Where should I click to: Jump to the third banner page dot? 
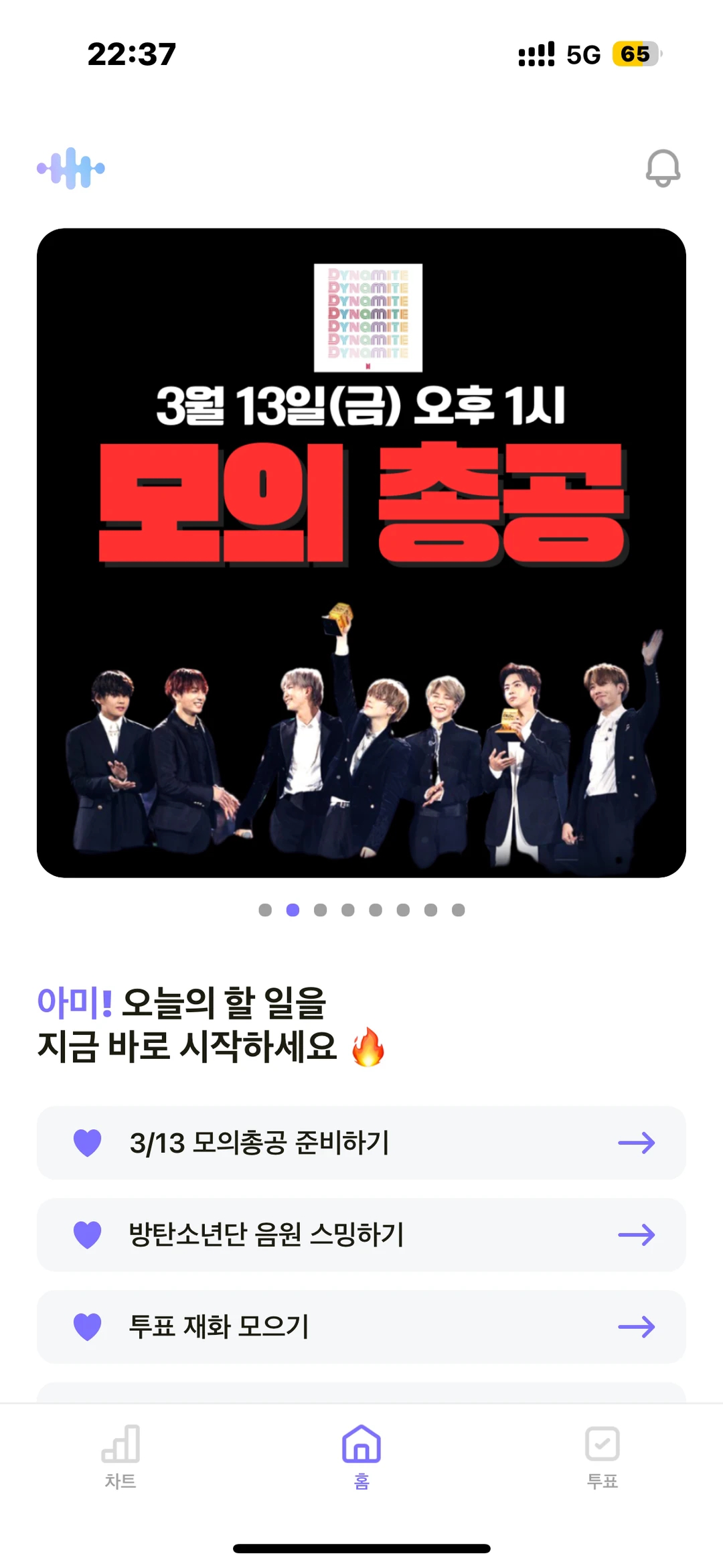pyautogui.click(x=320, y=910)
